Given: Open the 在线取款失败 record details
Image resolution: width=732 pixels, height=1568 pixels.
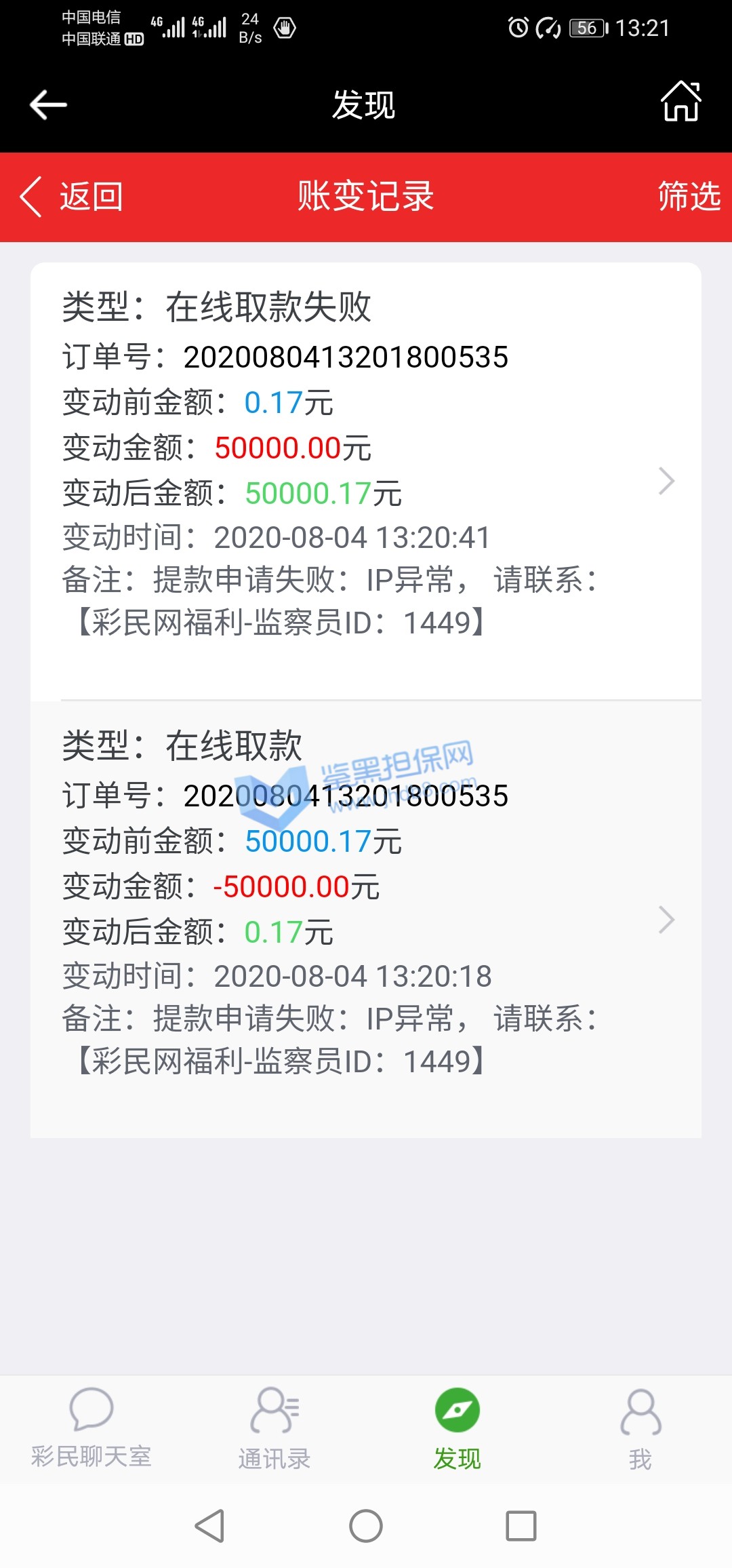Looking at the screenshot, I should [x=366, y=481].
